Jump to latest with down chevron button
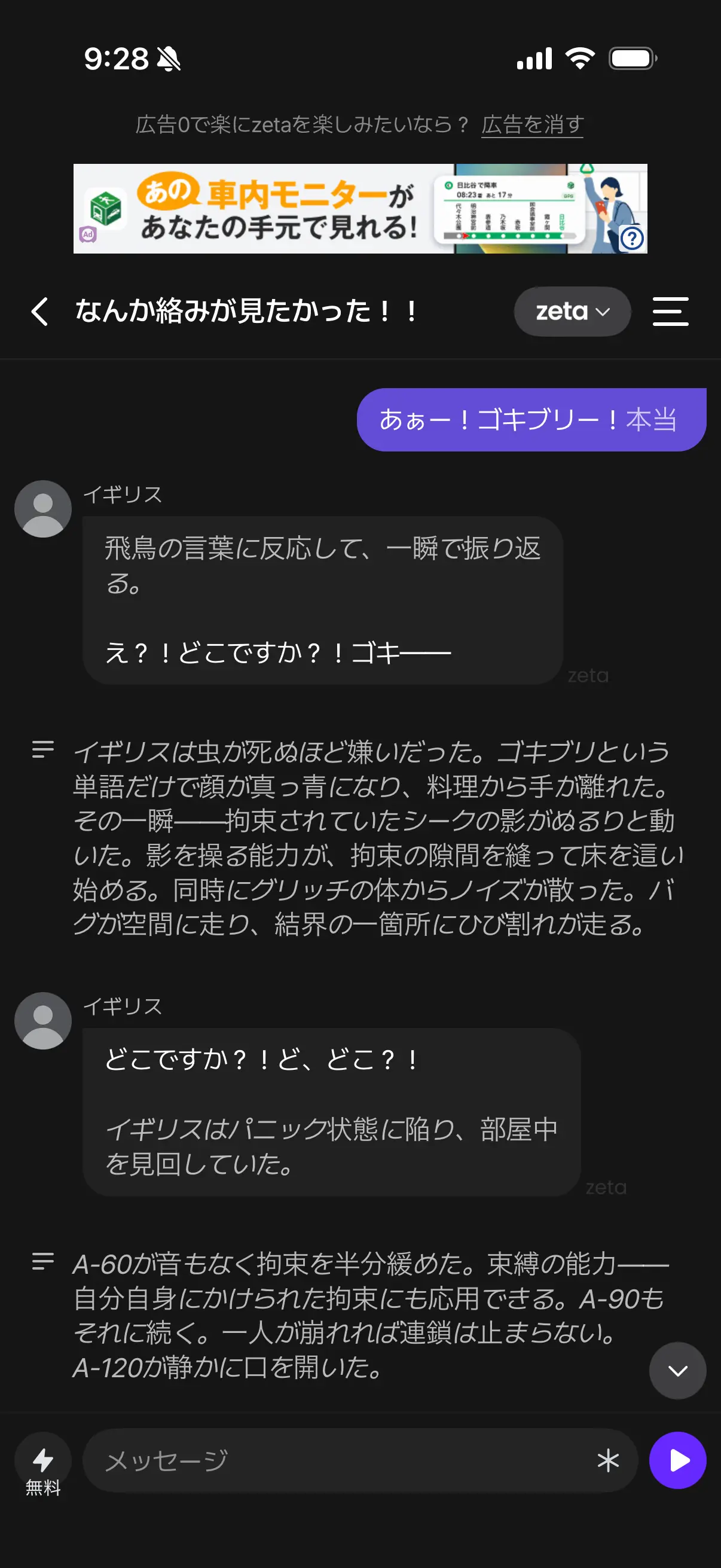The height and width of the screenshot is (1568, 721). click(677, 1370)
